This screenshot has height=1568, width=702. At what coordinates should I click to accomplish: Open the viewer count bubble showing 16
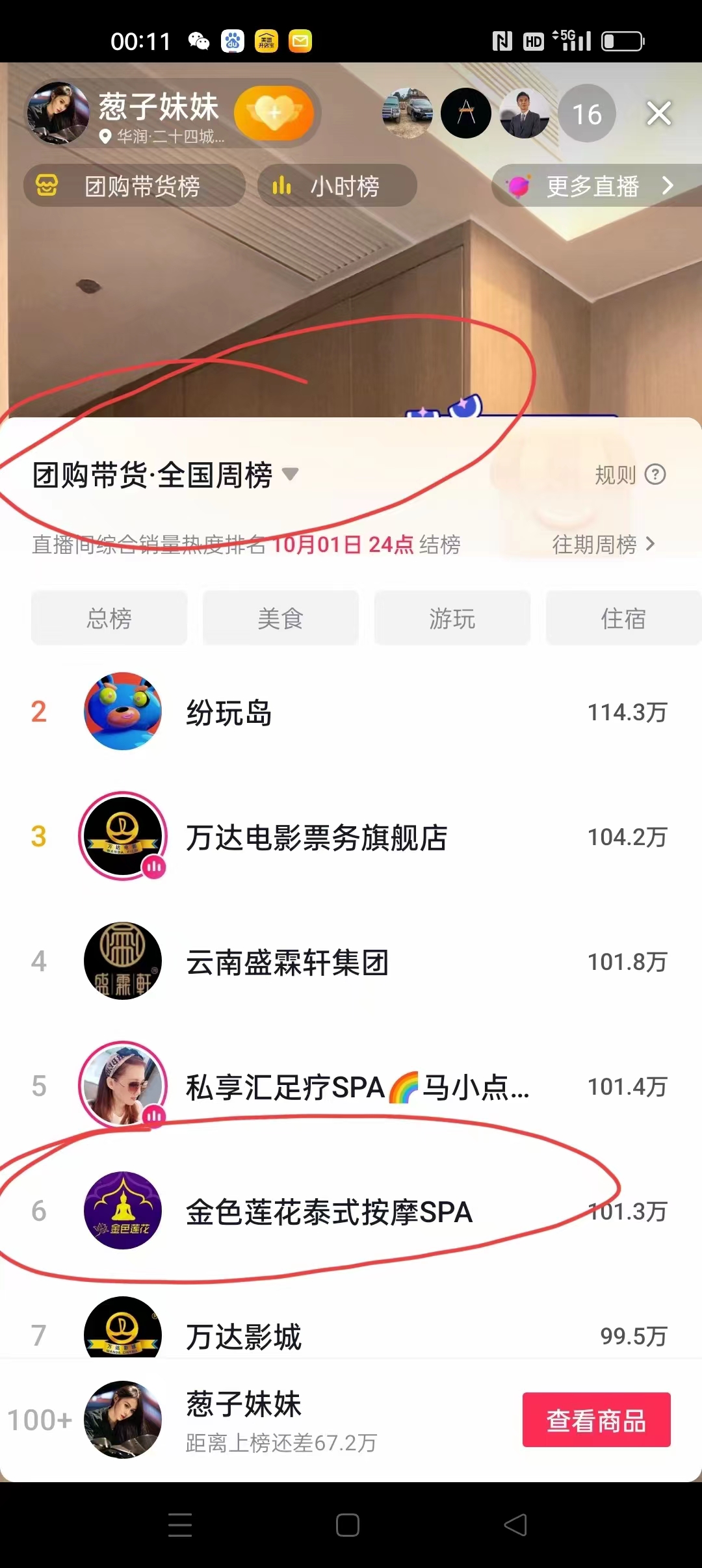click(x=586, y=114)
